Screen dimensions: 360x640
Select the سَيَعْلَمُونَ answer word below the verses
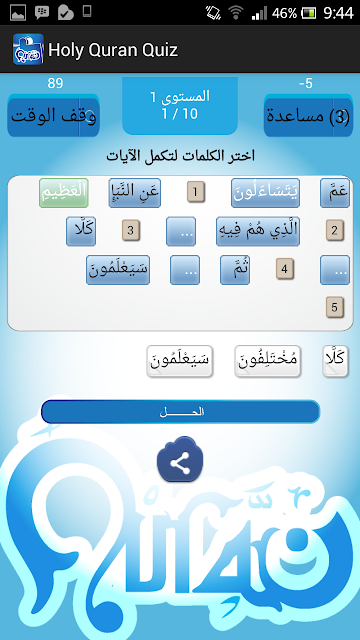180,361
